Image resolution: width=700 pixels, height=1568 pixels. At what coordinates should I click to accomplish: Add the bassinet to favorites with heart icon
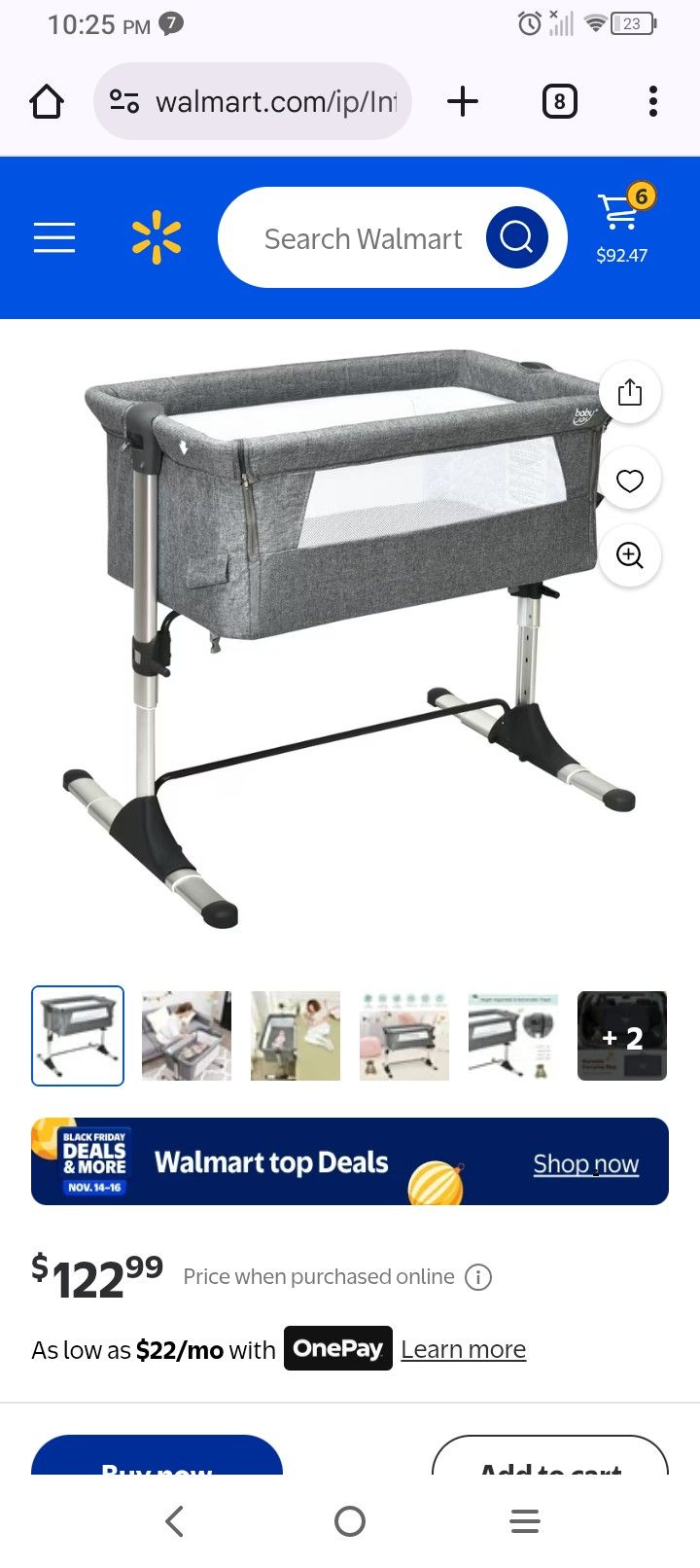(630, 480)
